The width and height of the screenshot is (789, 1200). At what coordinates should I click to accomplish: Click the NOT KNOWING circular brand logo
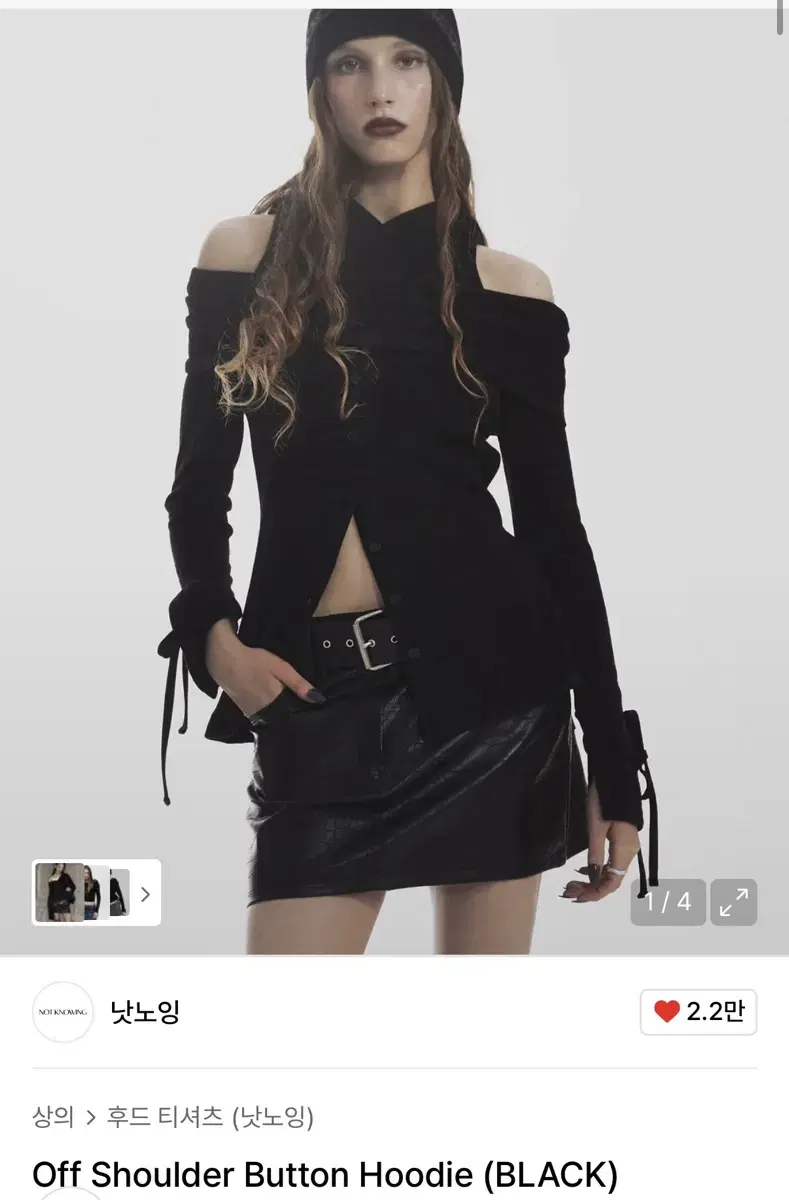pyautogui.click(x=63, y=1014)
